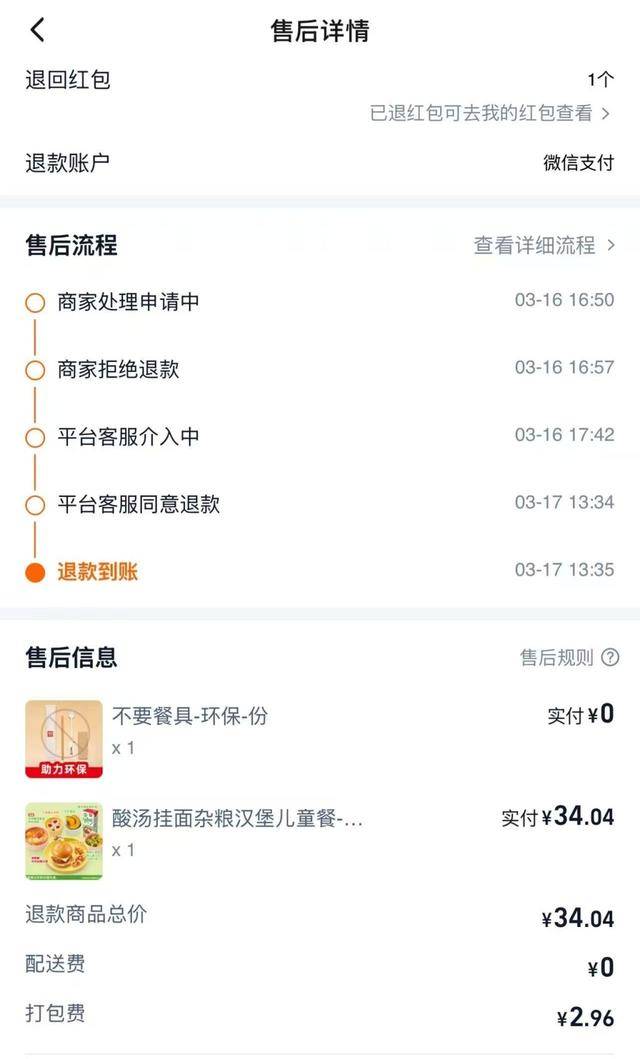Viewport: 640px width, 1059px height.
Task: Open the 酸汤挂面杂粮汉堡儿童餐 item
Action: [238, 820]
